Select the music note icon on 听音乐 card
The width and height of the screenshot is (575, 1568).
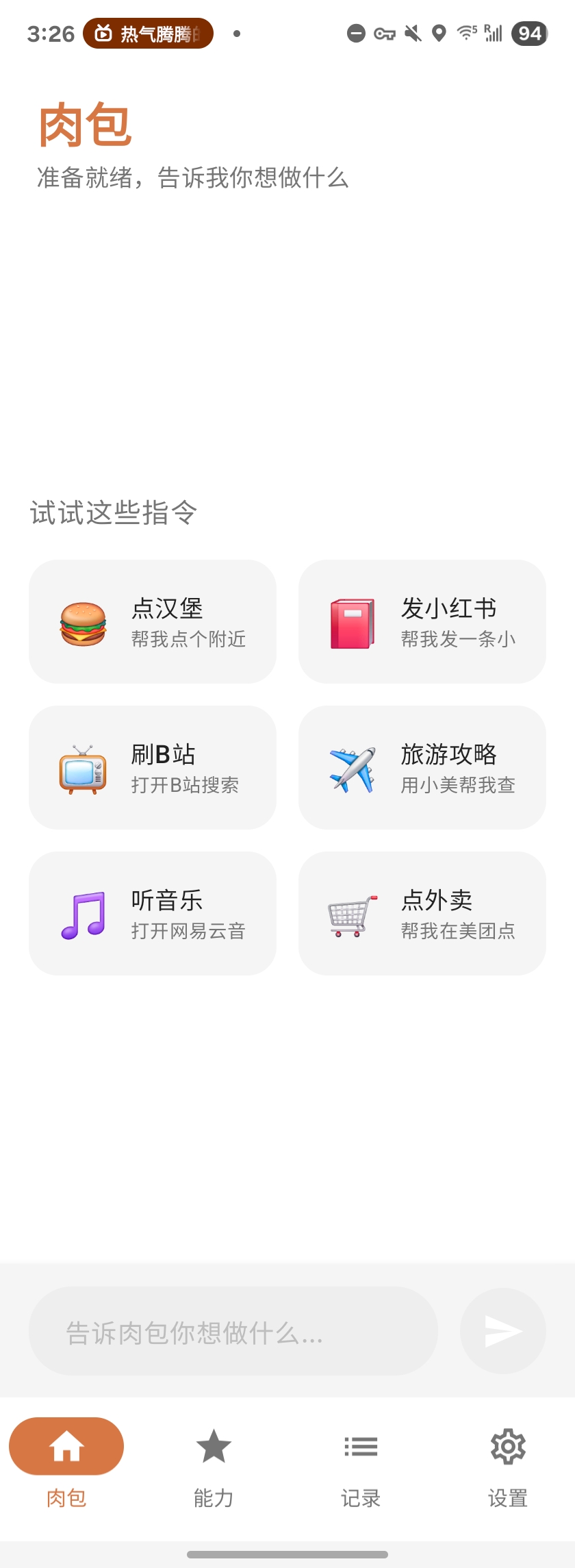(84, 914)
